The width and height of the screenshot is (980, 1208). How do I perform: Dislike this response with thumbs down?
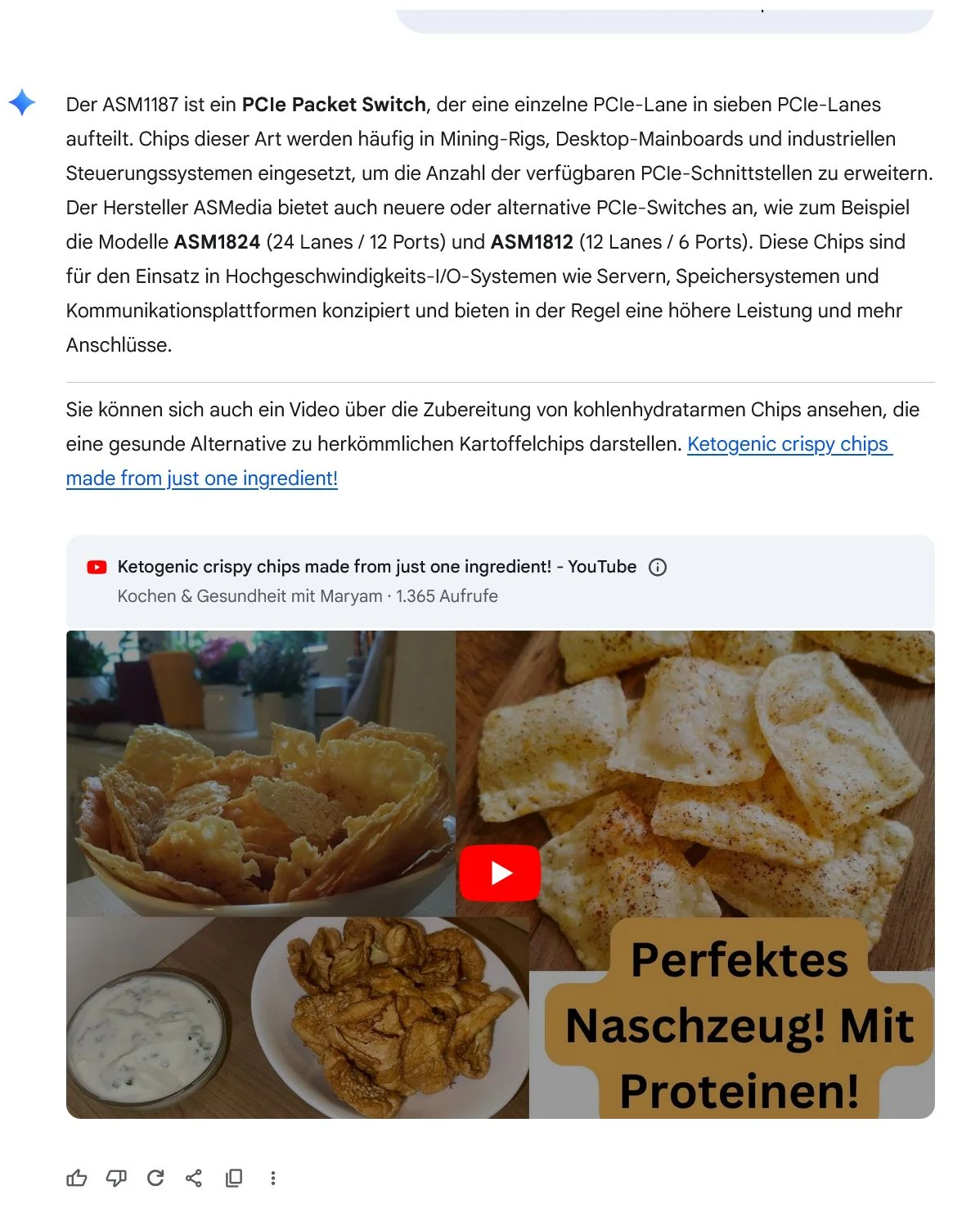tap(116, 1179)
